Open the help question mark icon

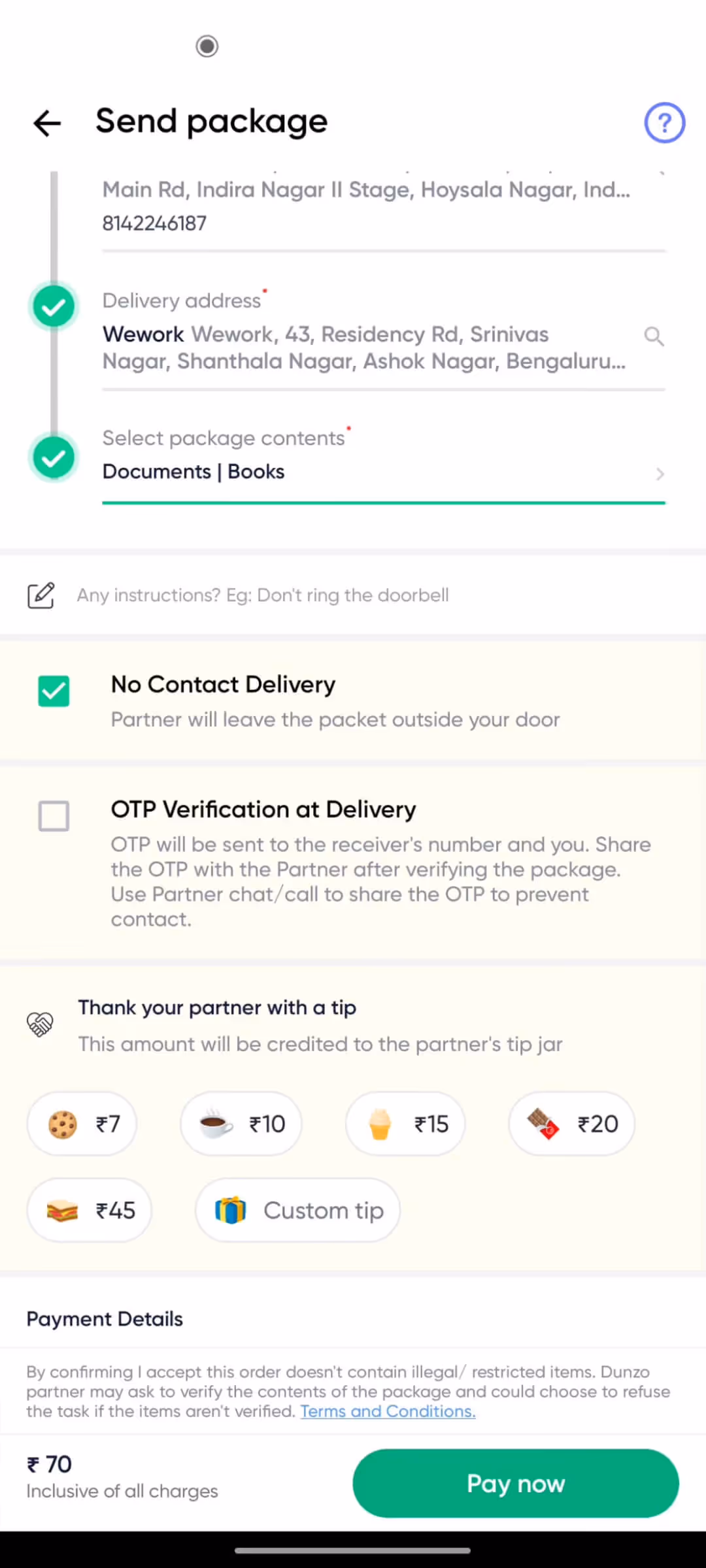pos(664,123)
